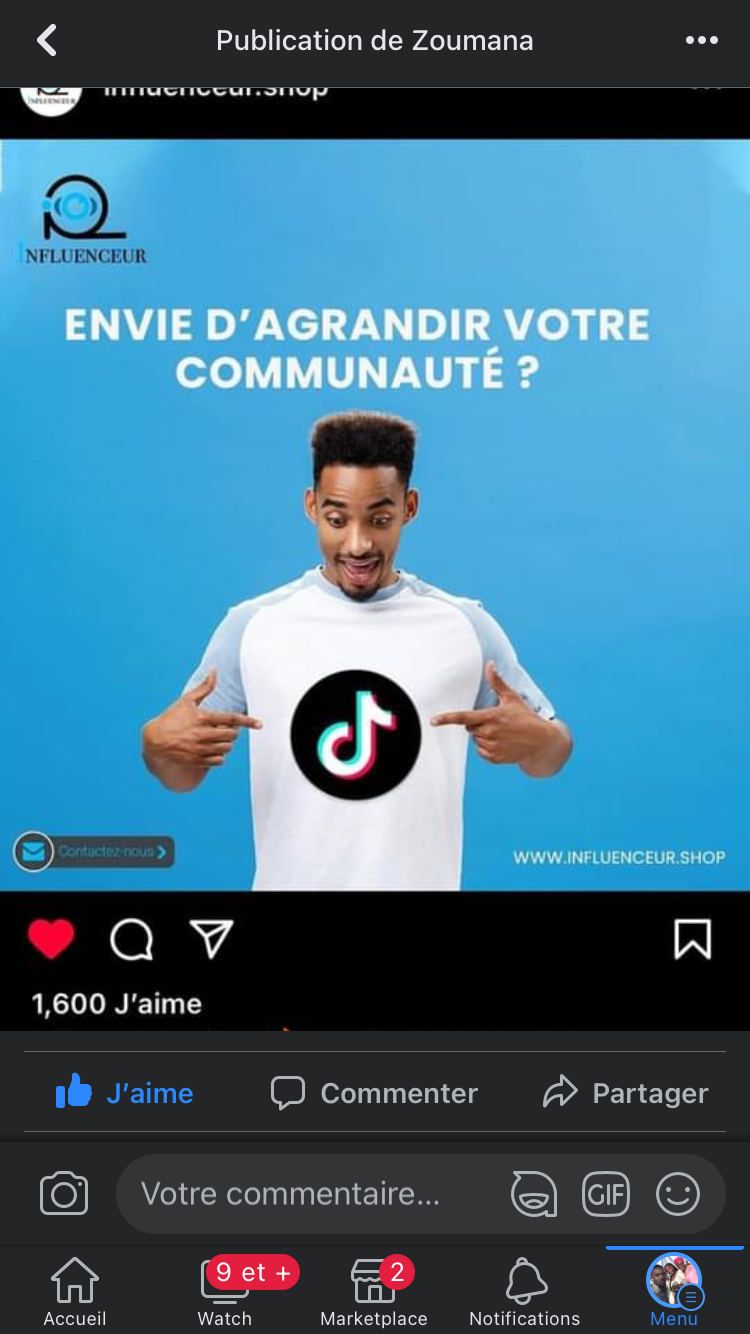Open the three-dot overflow menu
The image size is (750, 1334).
pos(701,41)
